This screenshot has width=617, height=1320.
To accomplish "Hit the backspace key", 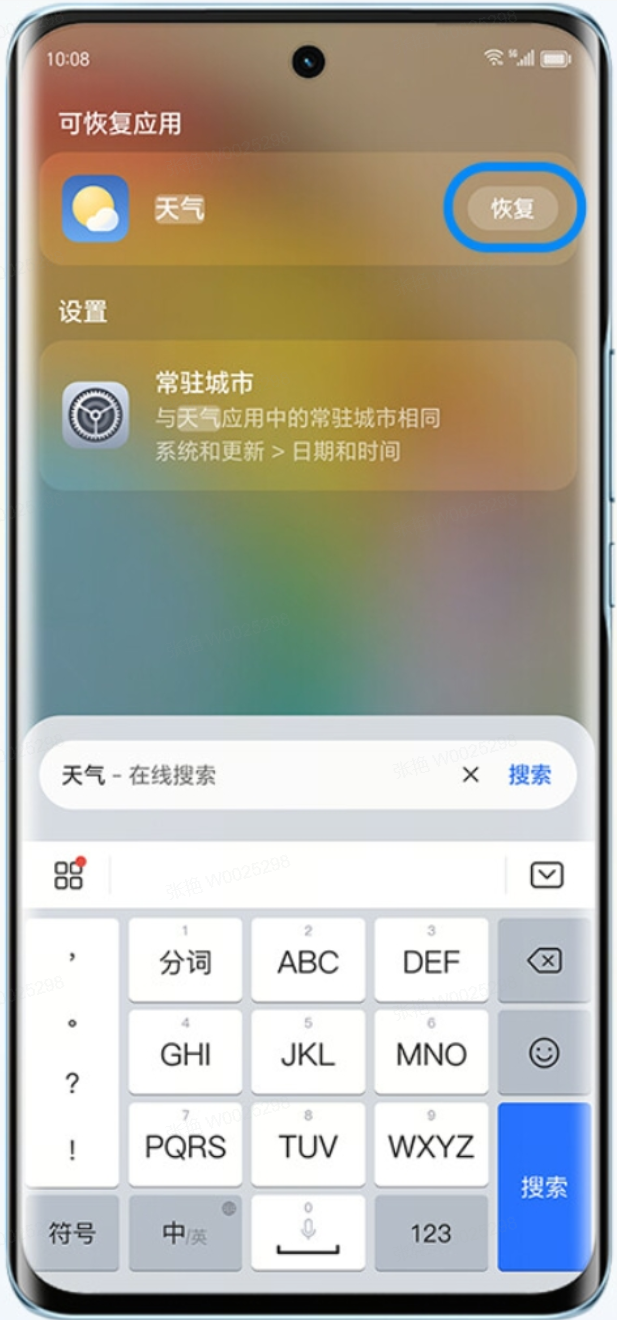I will tap(544, 961).
